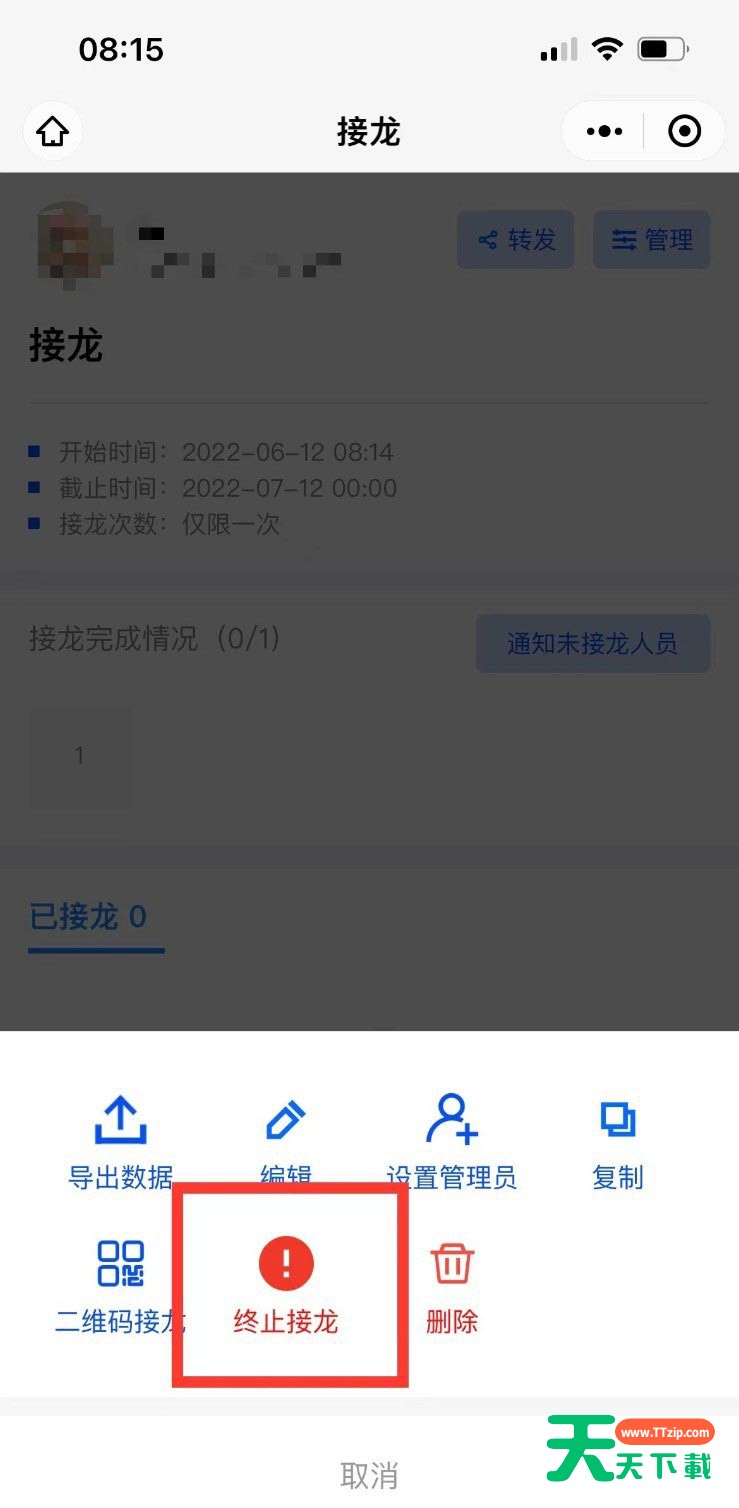The width and height of the screenshot is (739, 1508).
Task: Go to the mini program home
Action: (53, 131)
